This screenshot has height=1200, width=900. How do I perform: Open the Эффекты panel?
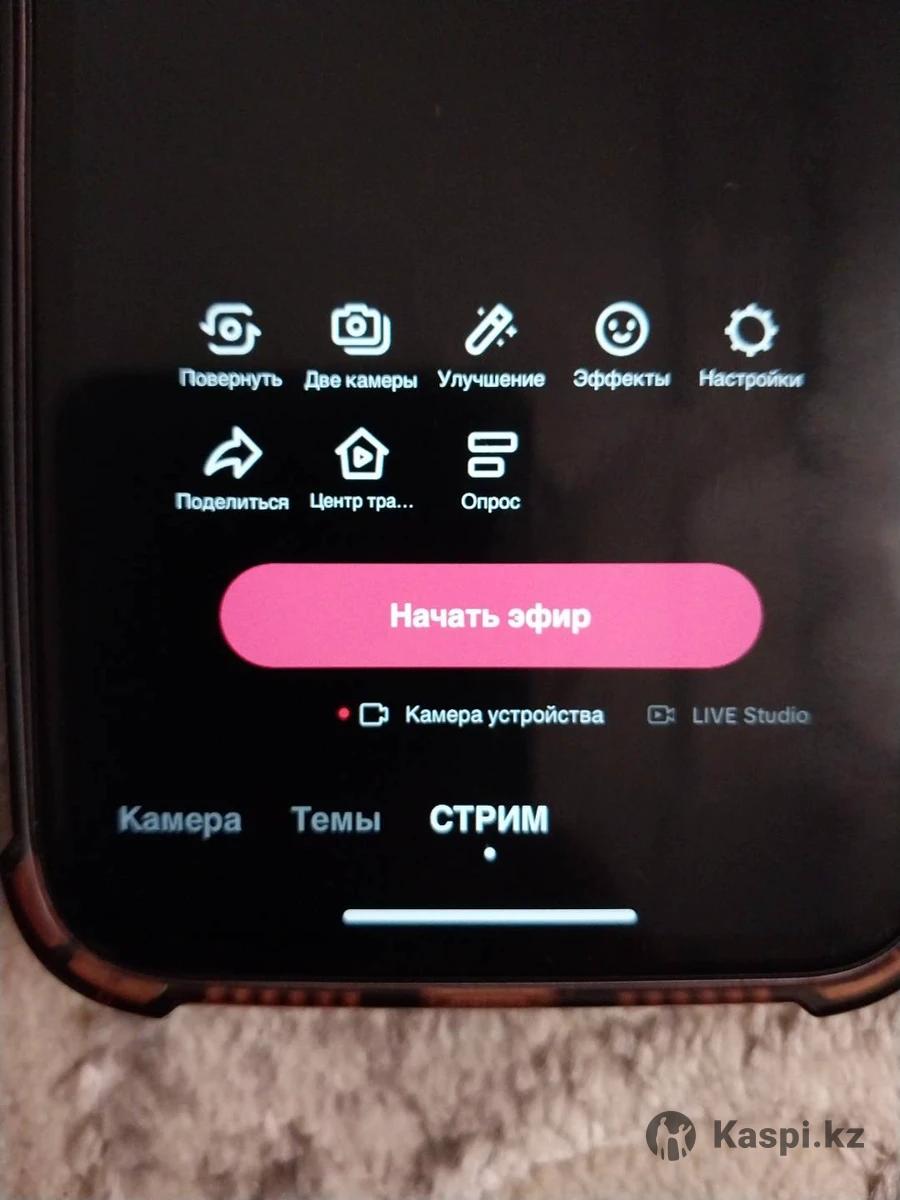coord(621,346)
